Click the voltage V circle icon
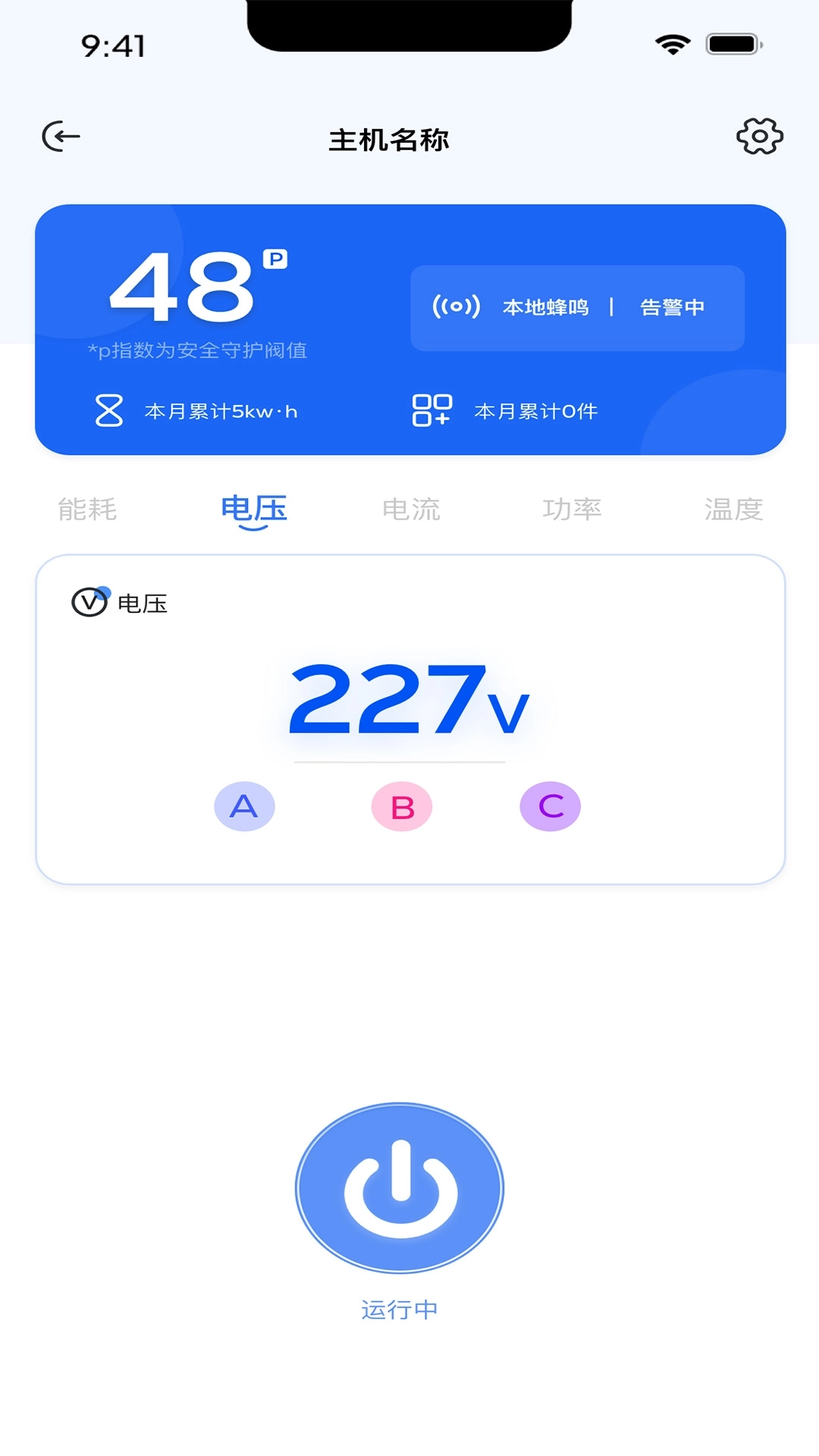Screen dimensions: 819x1456 (89, 603)
